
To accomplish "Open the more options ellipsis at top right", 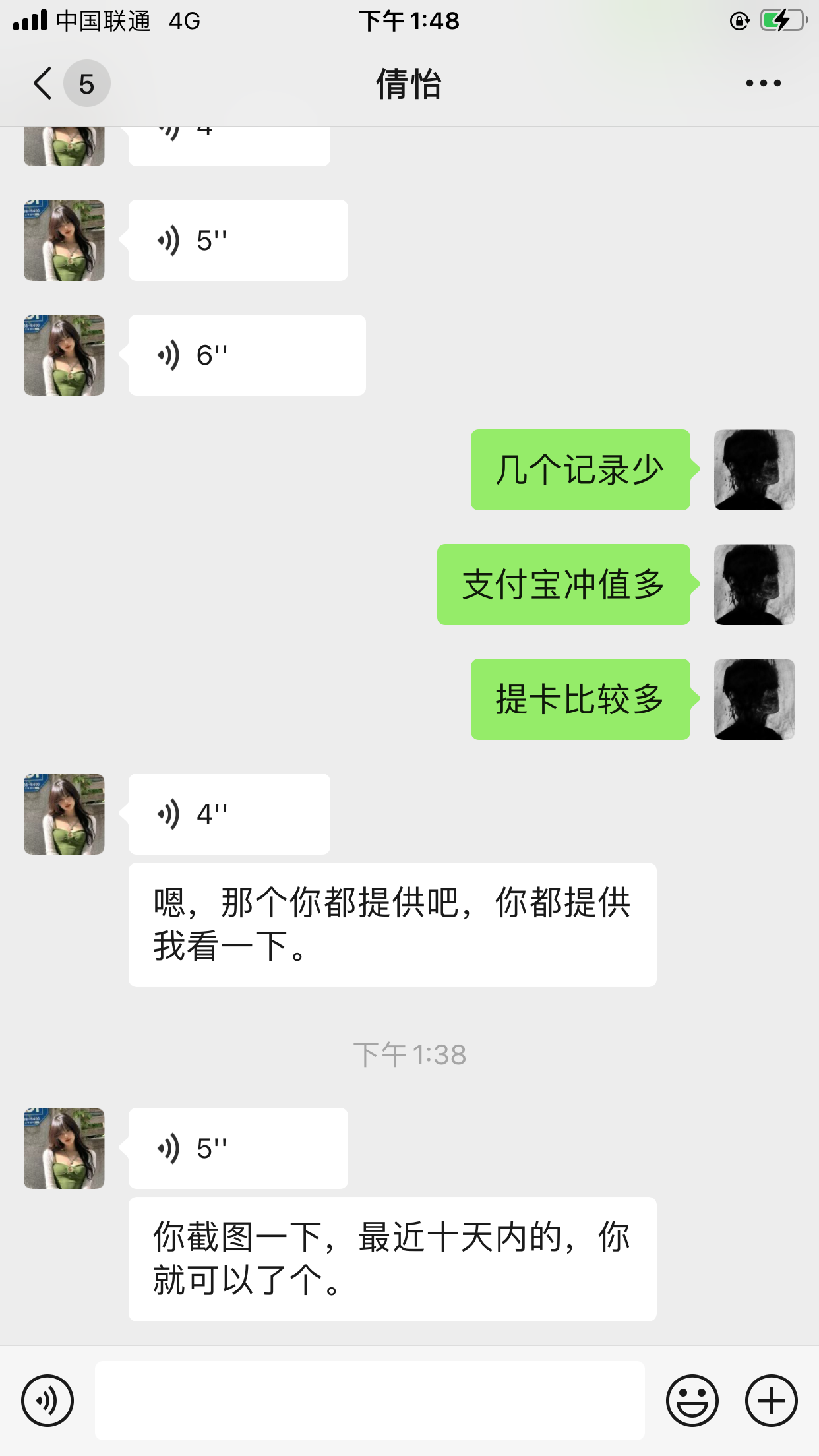I will [x=763, y=83].
